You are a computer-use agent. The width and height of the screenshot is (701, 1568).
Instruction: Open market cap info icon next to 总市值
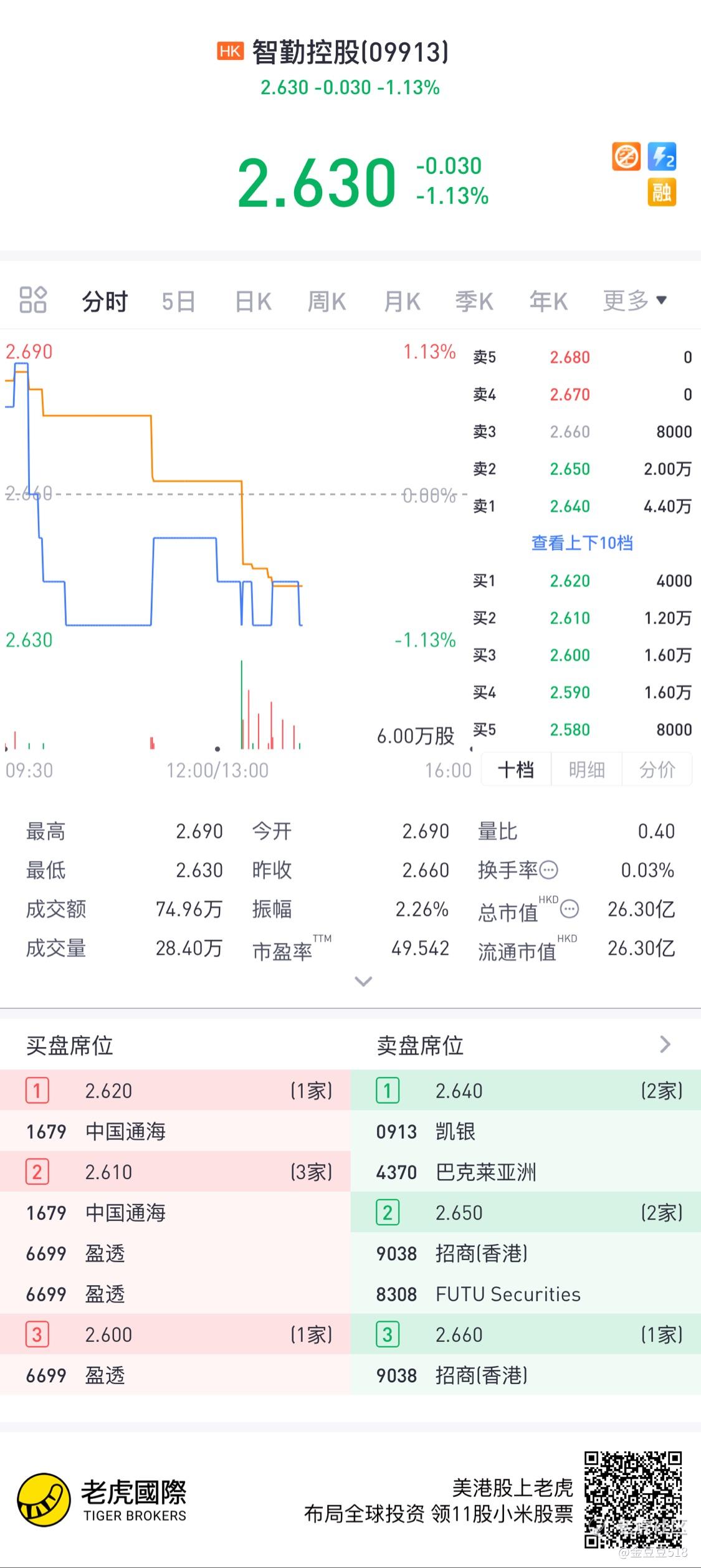tap(570, 910)
